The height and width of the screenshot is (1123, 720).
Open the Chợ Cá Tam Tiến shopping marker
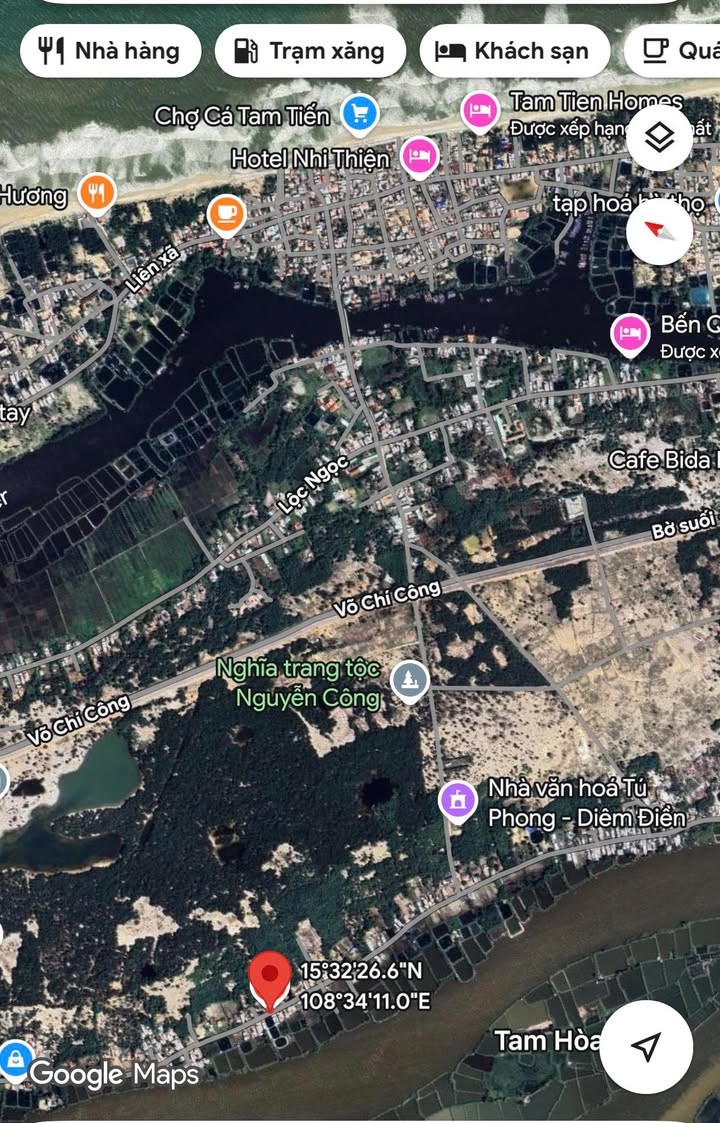point(359,114)
